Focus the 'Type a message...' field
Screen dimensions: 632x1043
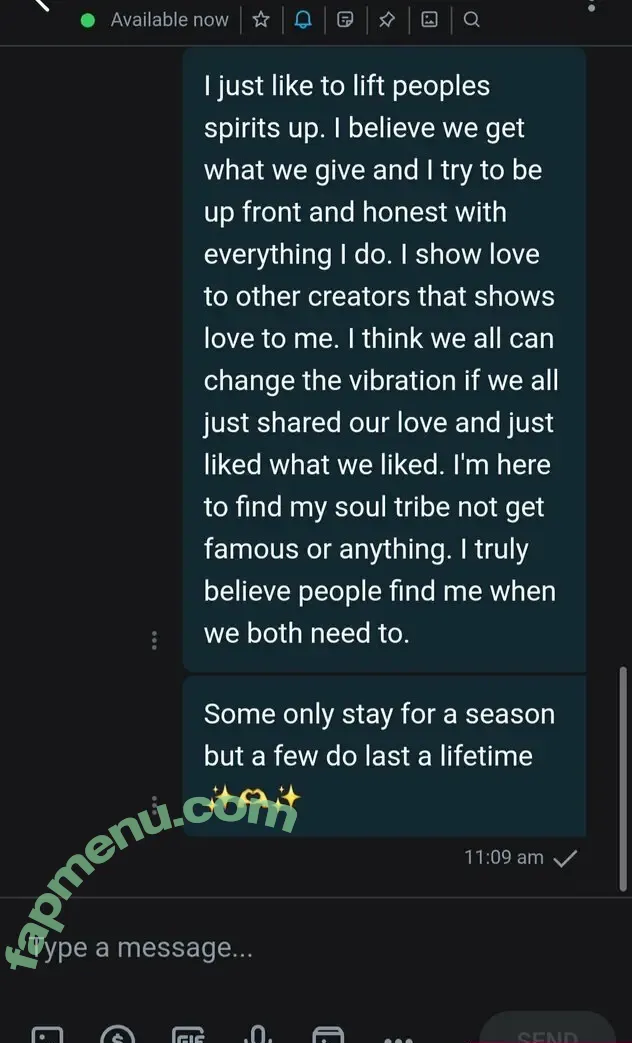tap(250, 947)
